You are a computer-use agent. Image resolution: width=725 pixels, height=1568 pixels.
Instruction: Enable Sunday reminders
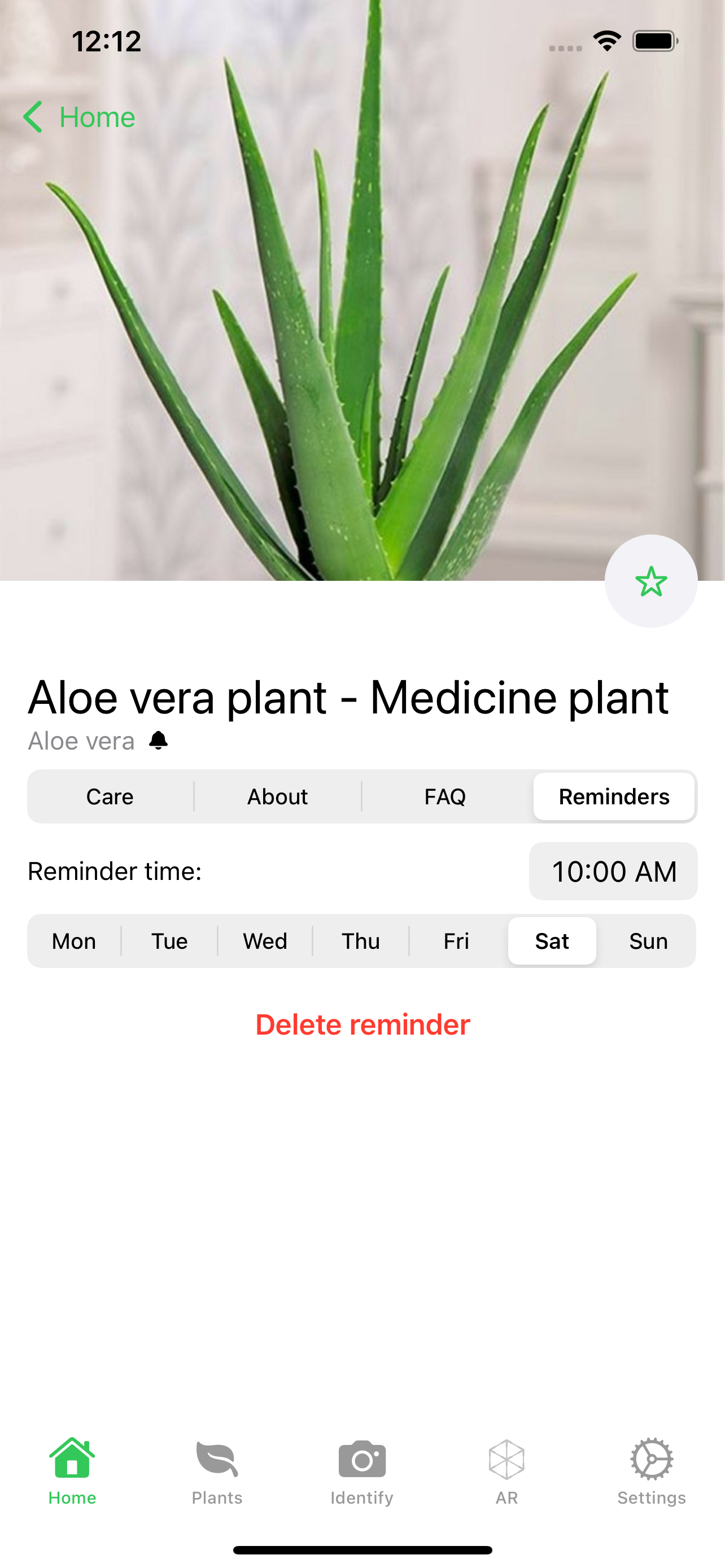(x=648, y=940)
